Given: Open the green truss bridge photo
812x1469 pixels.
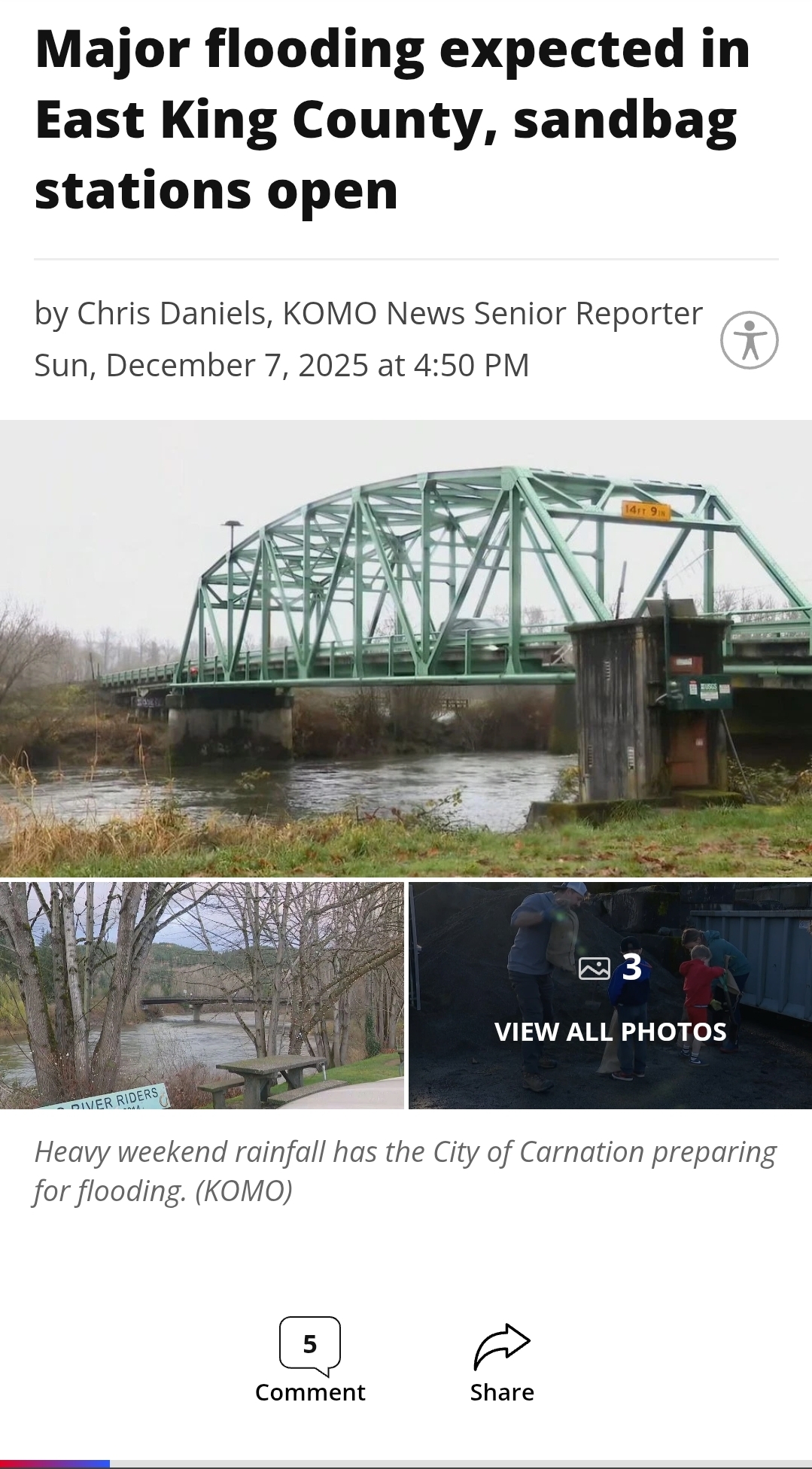Looking at the screenshot, I should coord(406,648).
